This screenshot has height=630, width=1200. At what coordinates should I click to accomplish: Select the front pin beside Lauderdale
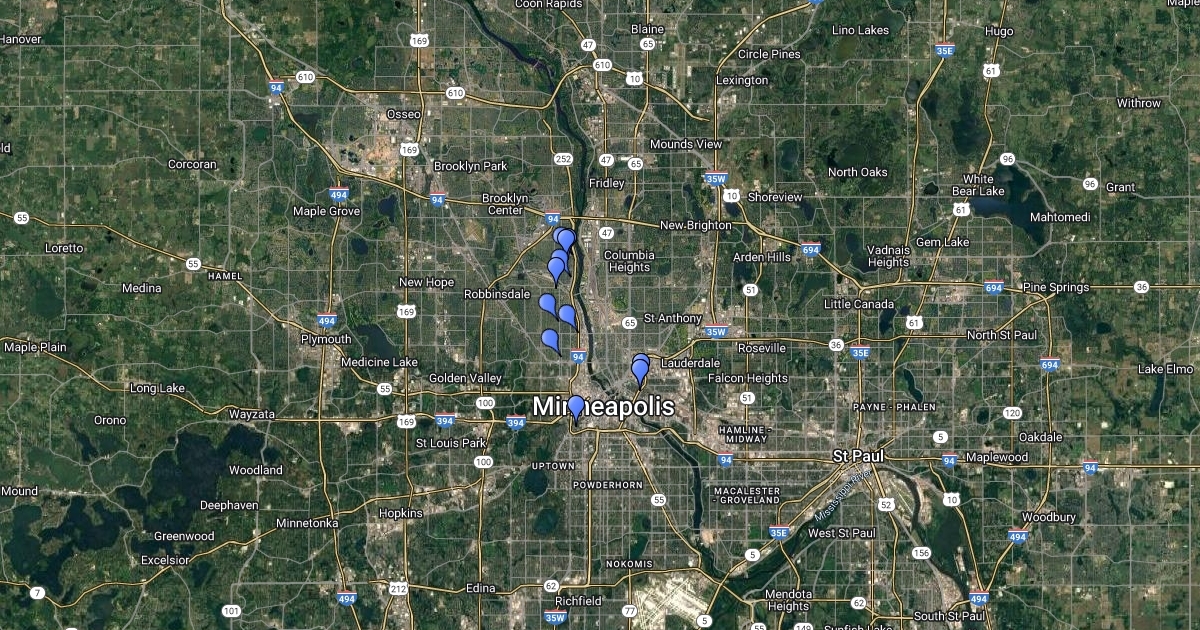(640, 372)
